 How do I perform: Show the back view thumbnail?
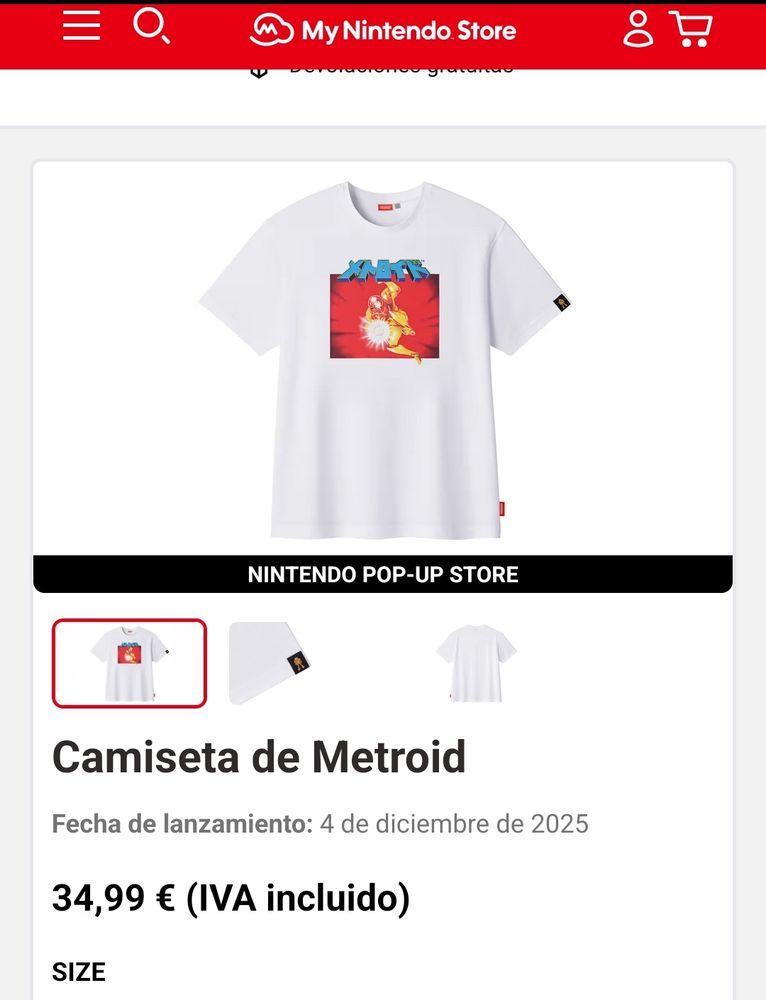click(x=476, y=663)
